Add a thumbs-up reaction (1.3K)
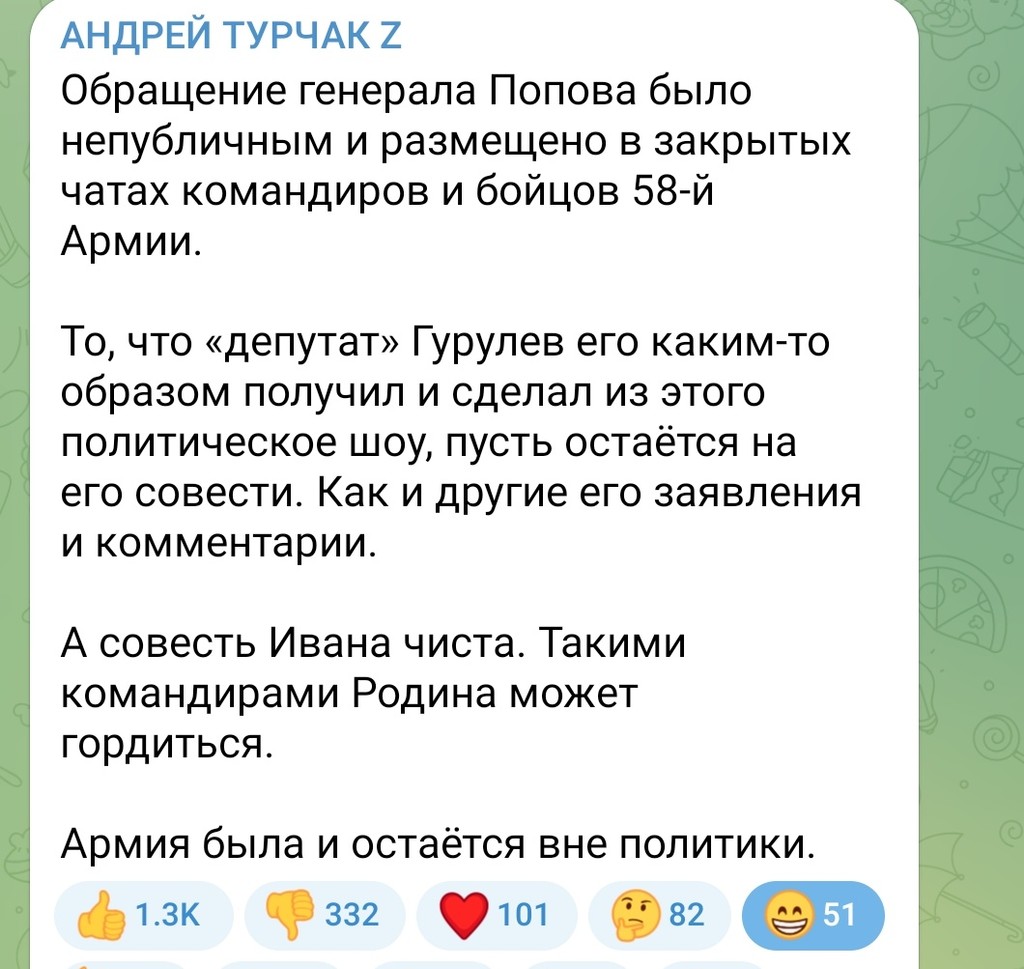Viewport: 1024px width, 969px height. [x=143, y=914]
